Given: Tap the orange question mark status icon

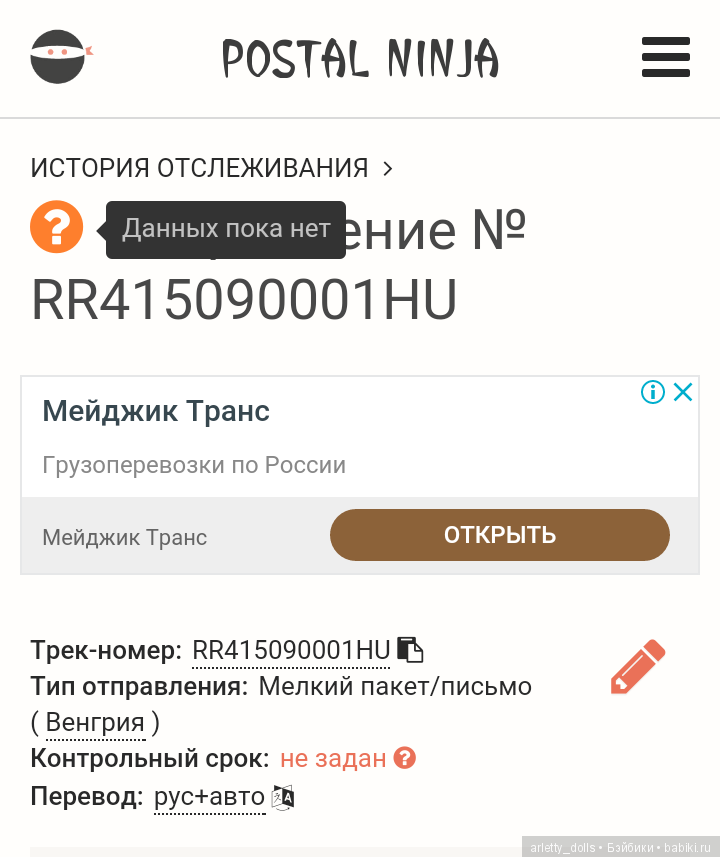Looking at the screenshot, I should (56, 227).
